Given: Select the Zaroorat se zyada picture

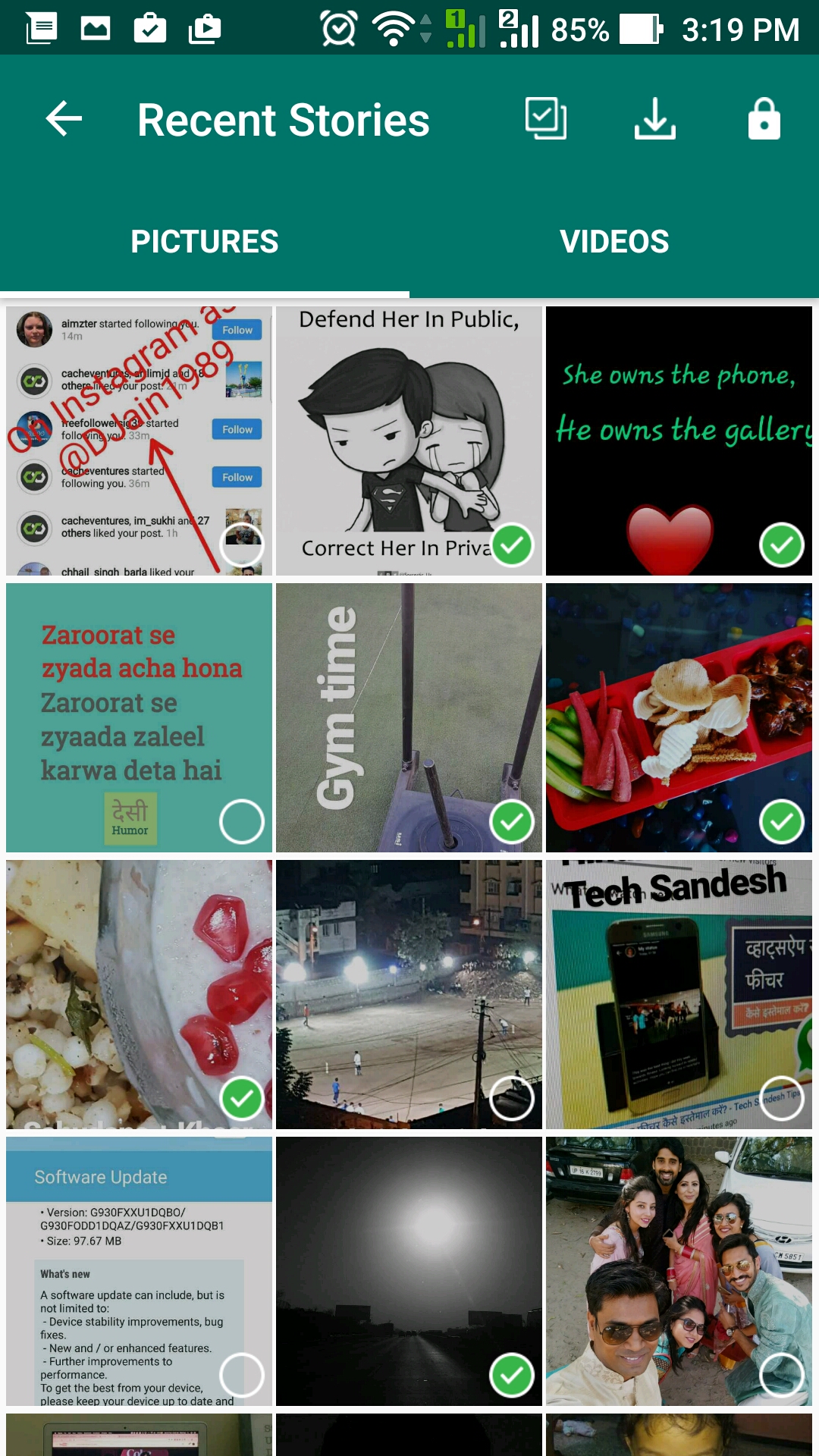Looking at the screenshot, I should (242, 821).
